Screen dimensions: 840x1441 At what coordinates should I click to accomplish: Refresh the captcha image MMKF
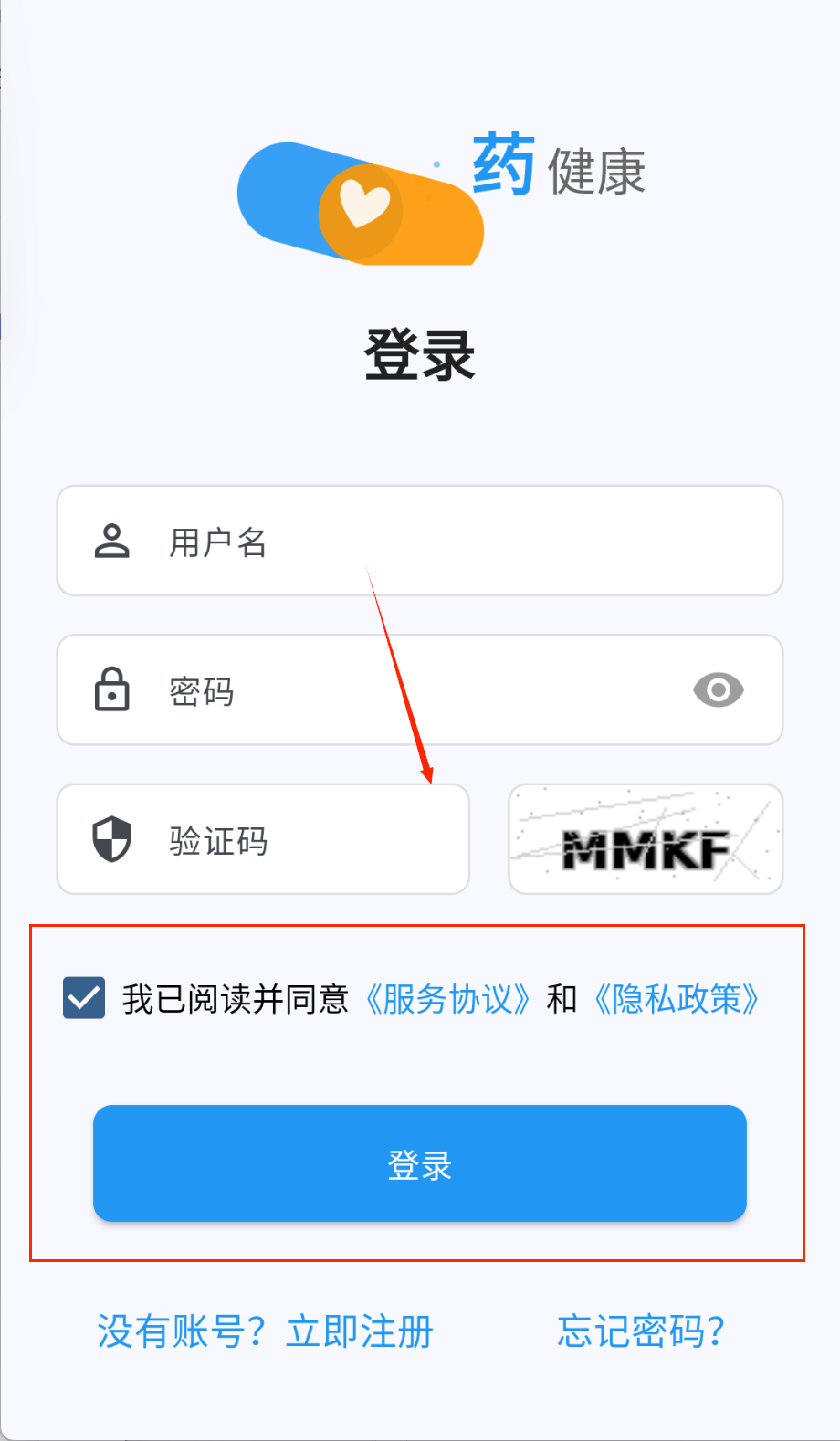(645, 839)
